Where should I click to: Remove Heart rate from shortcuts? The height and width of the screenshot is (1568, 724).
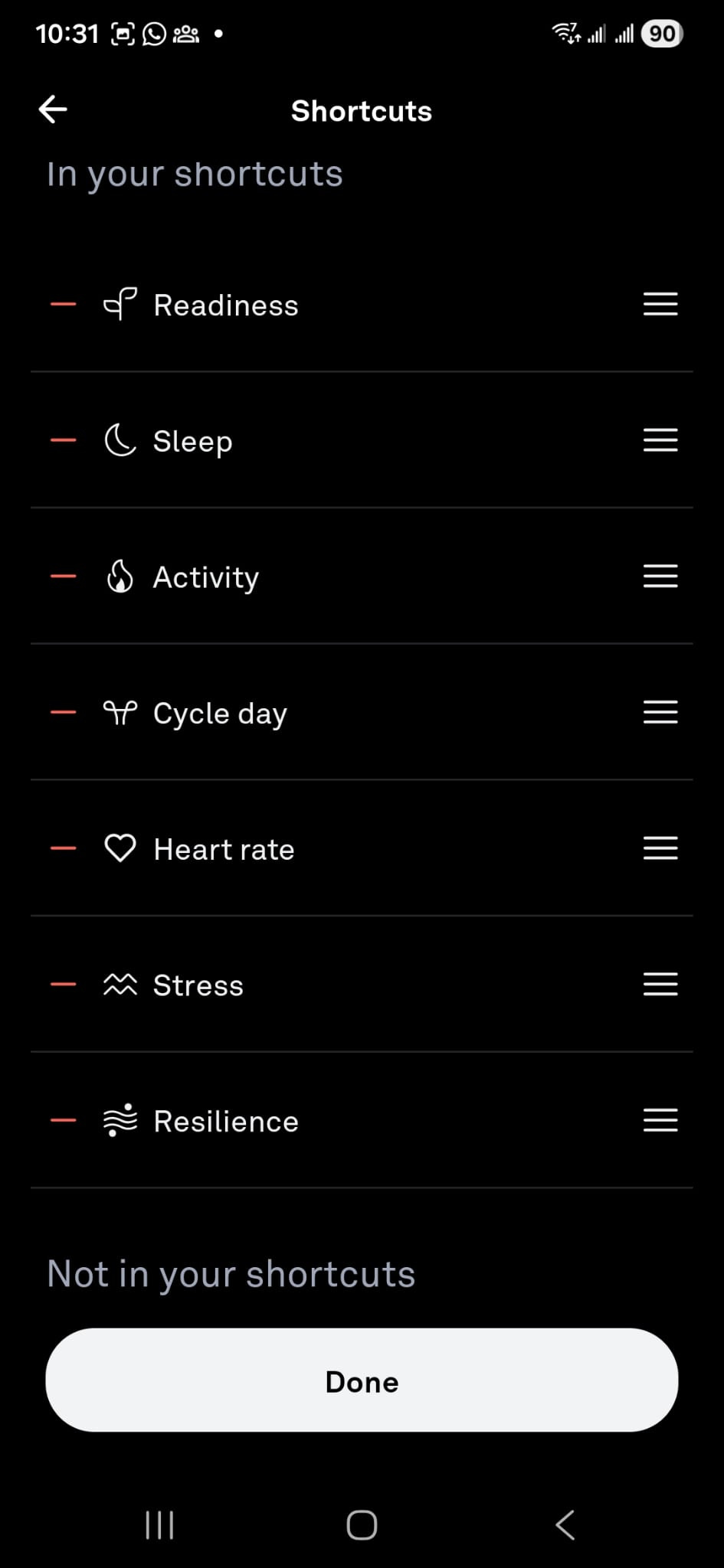tap(64, 848)
